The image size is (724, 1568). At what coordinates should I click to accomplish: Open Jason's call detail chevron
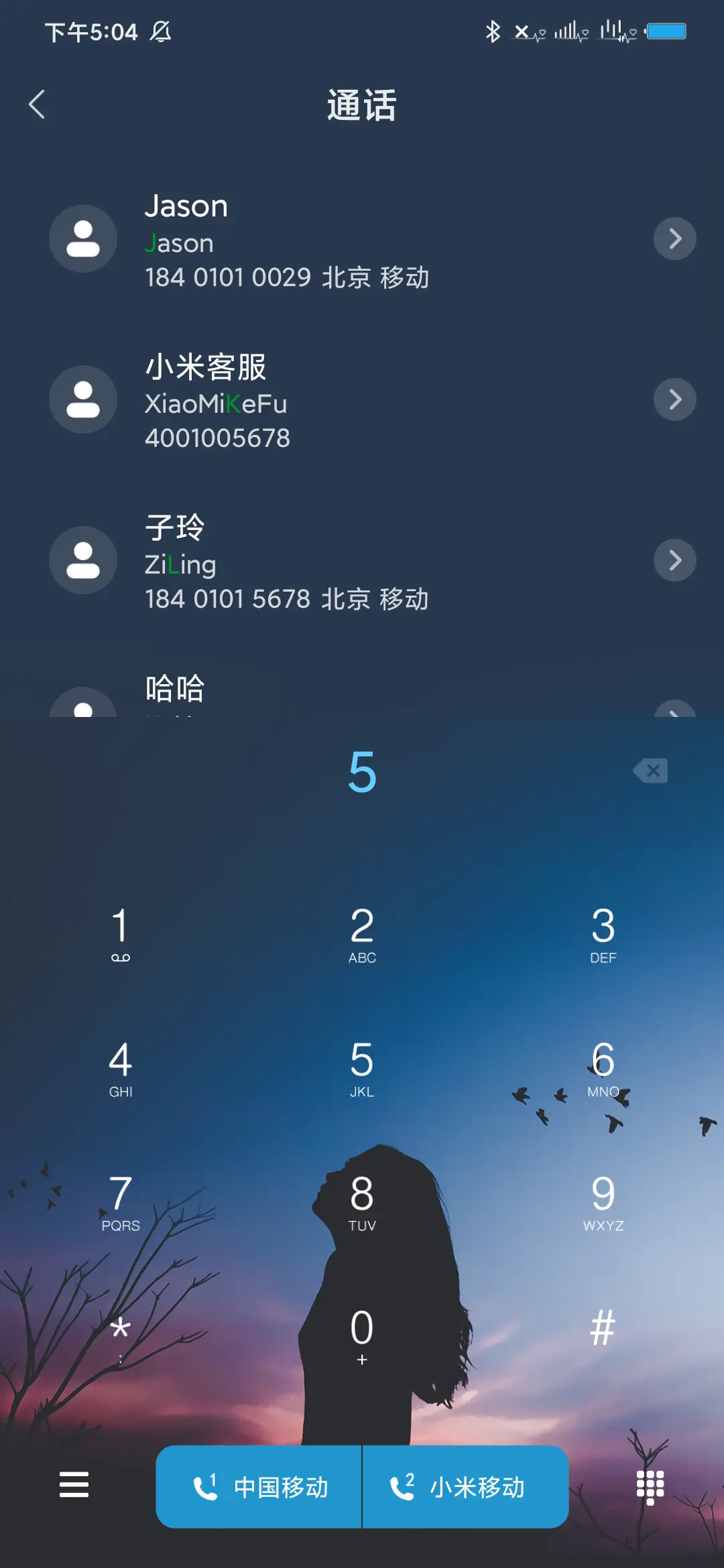674,239
